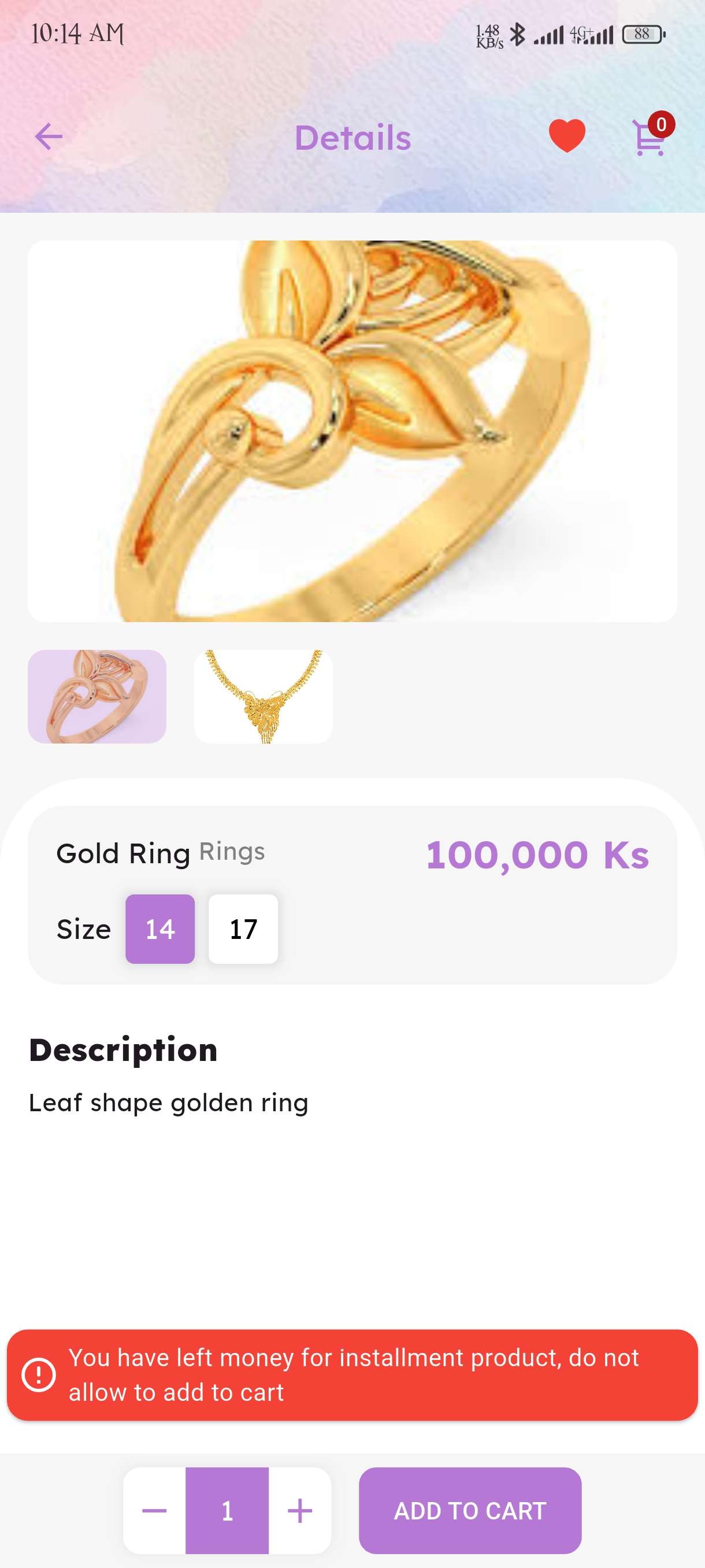Select the rose gold ring thumbnail

point(97,696)
